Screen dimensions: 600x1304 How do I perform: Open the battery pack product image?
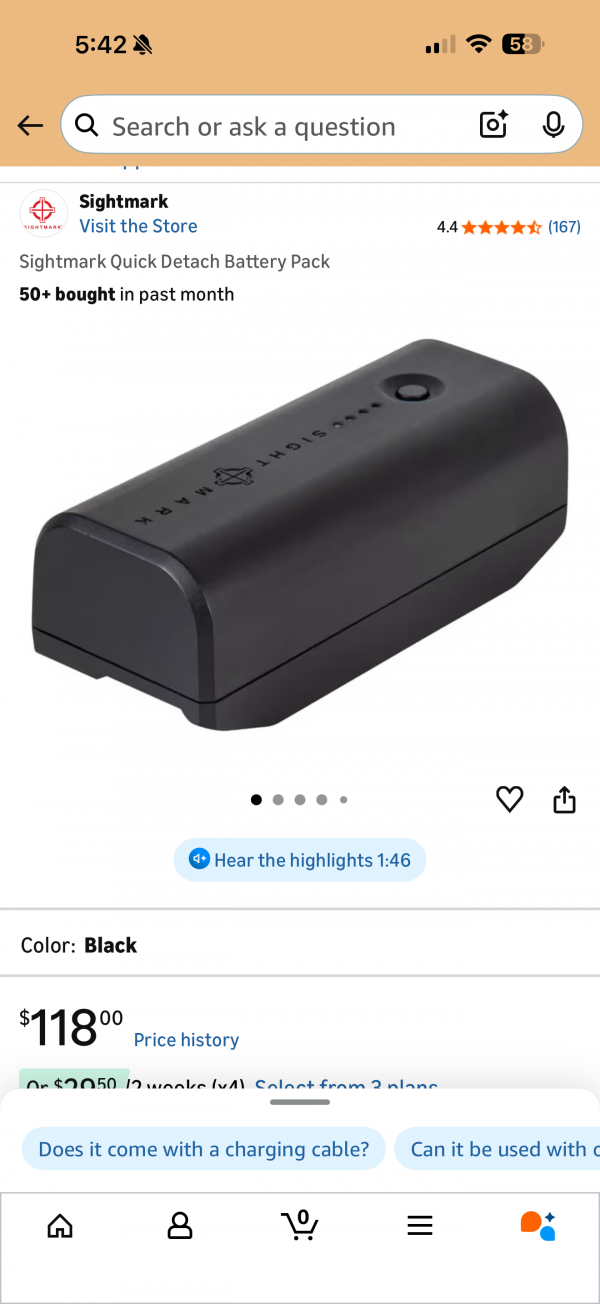coord(300,530)
